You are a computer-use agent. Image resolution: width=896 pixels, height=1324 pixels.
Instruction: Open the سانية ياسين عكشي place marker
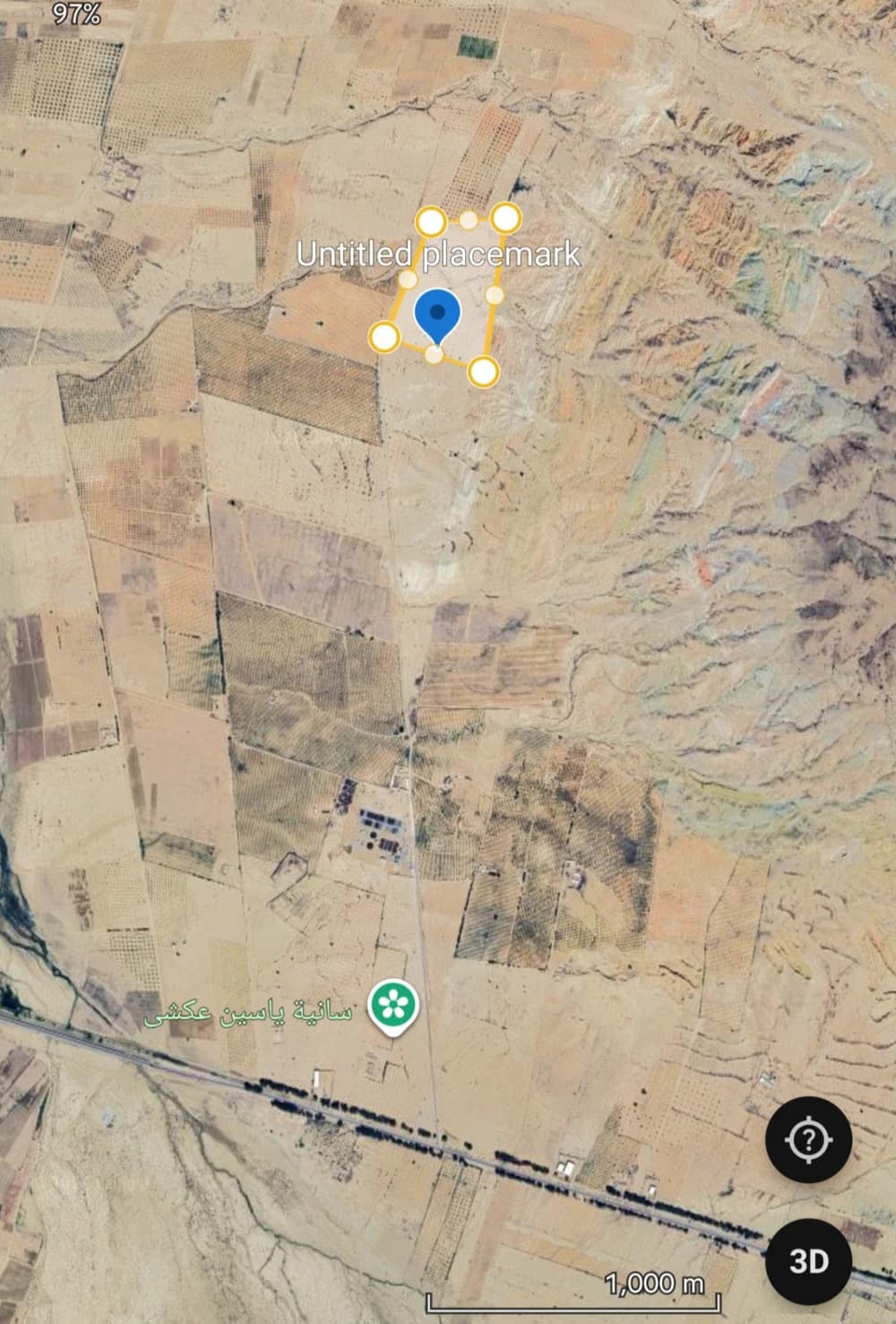coord(394,1006)
